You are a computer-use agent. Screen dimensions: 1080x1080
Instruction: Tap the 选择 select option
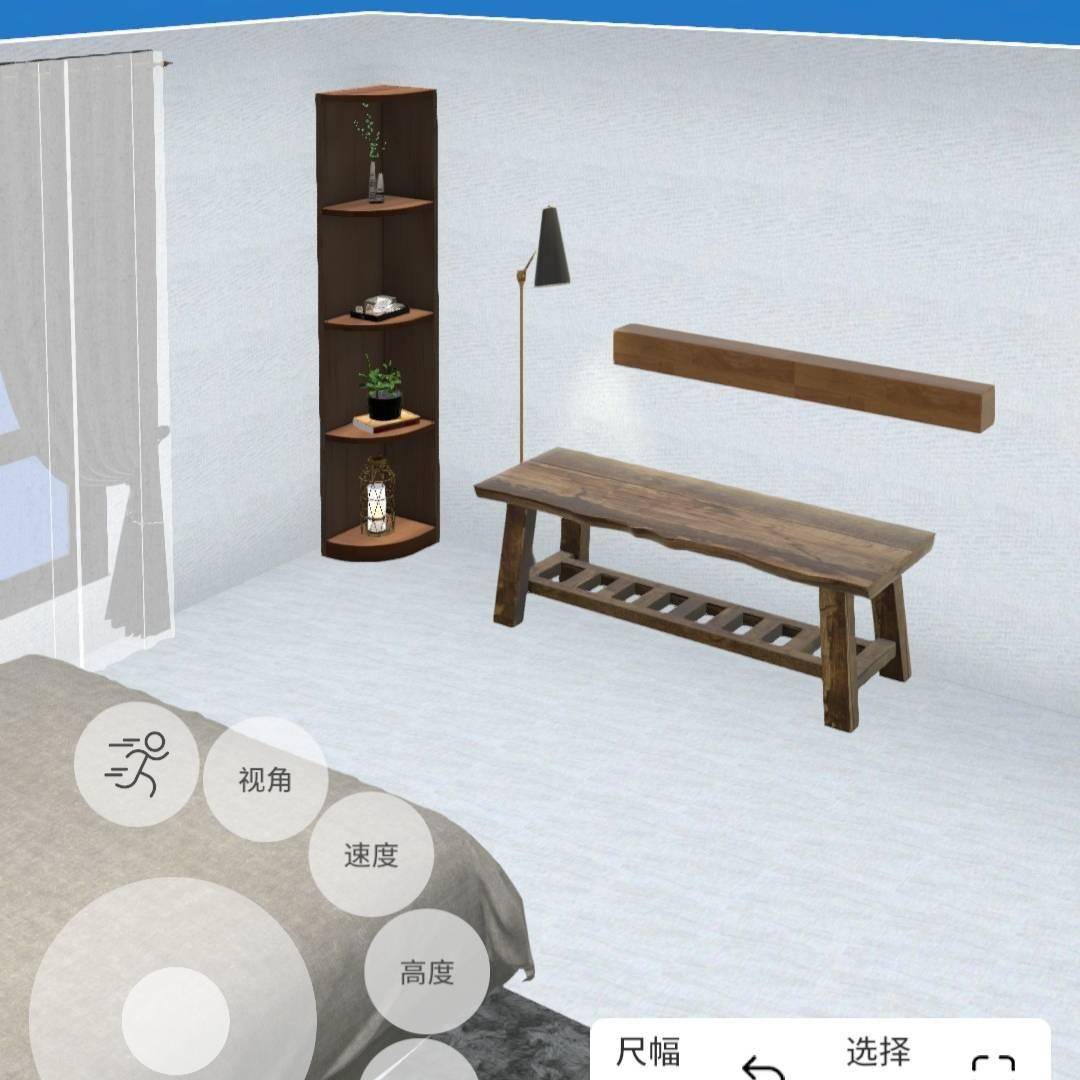[878, 1053]
